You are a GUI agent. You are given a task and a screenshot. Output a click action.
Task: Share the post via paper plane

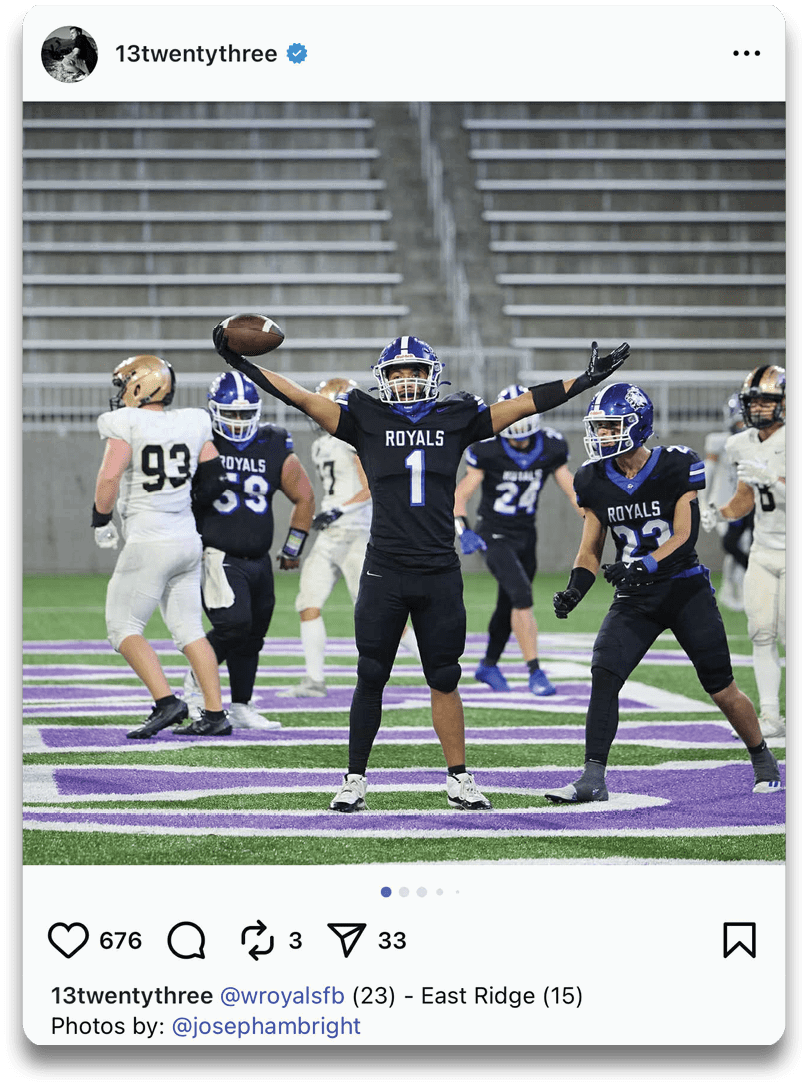[x=347, y=940]
